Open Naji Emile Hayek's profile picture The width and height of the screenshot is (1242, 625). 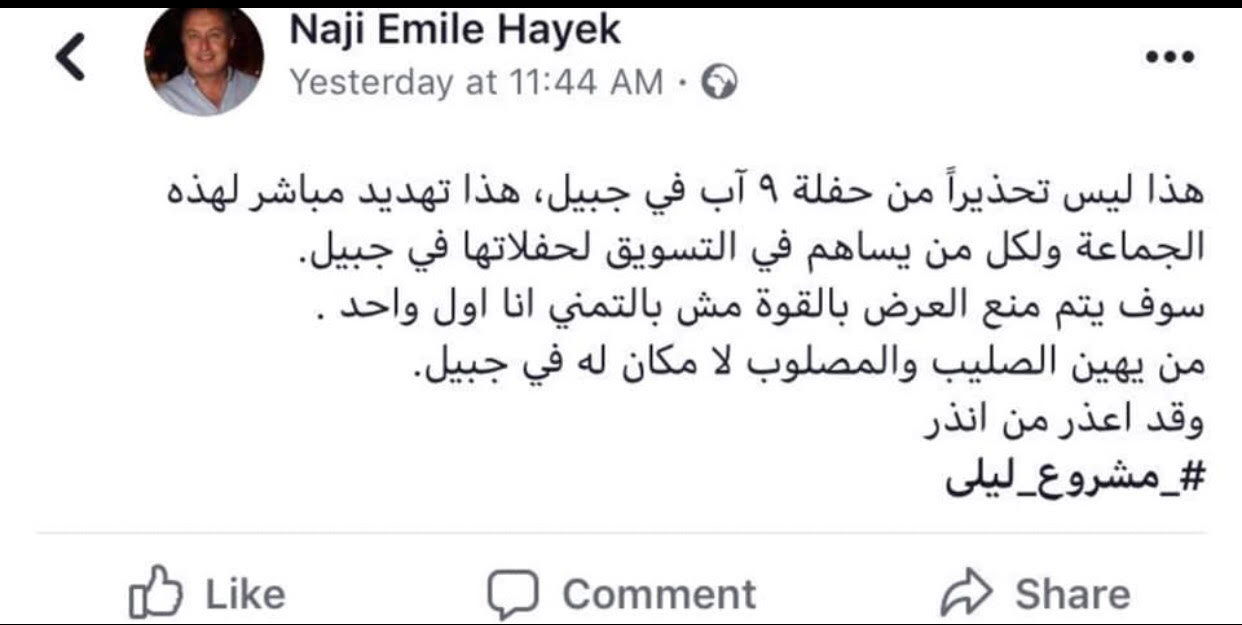tap(205, 60)
